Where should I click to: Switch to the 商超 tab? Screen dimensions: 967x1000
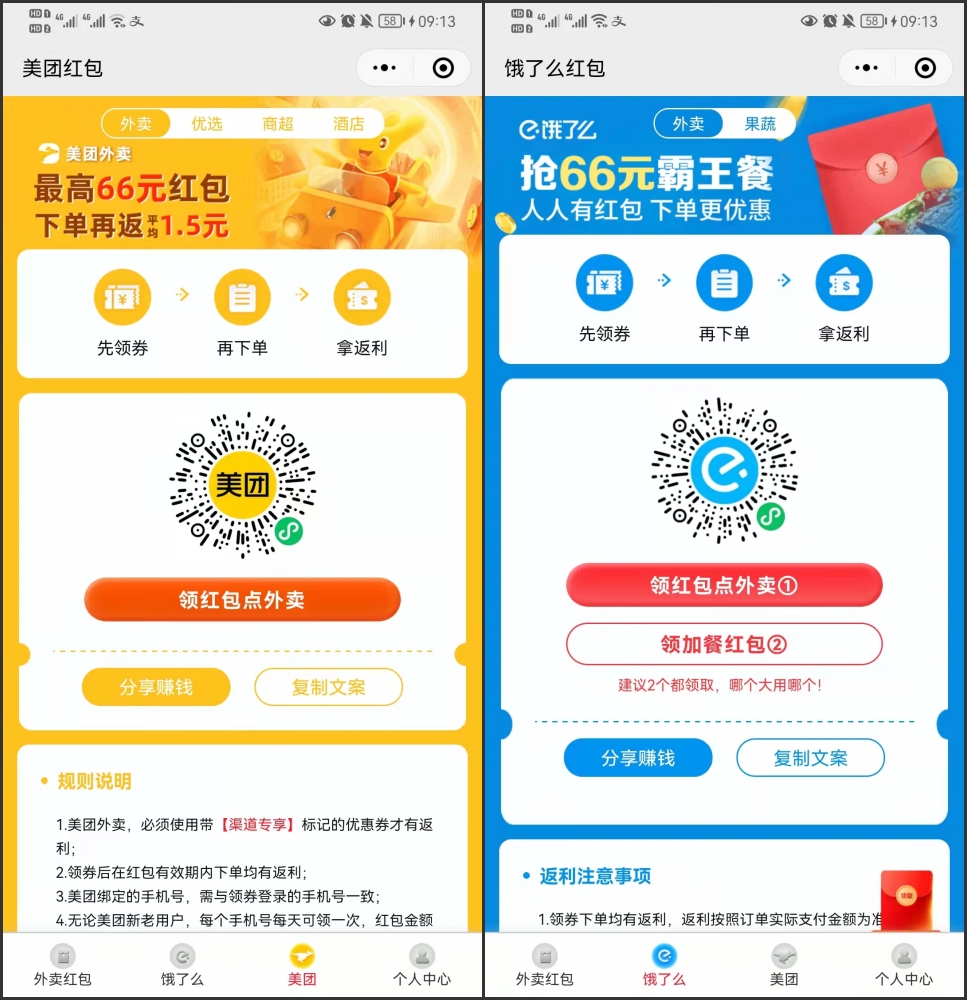278,124
